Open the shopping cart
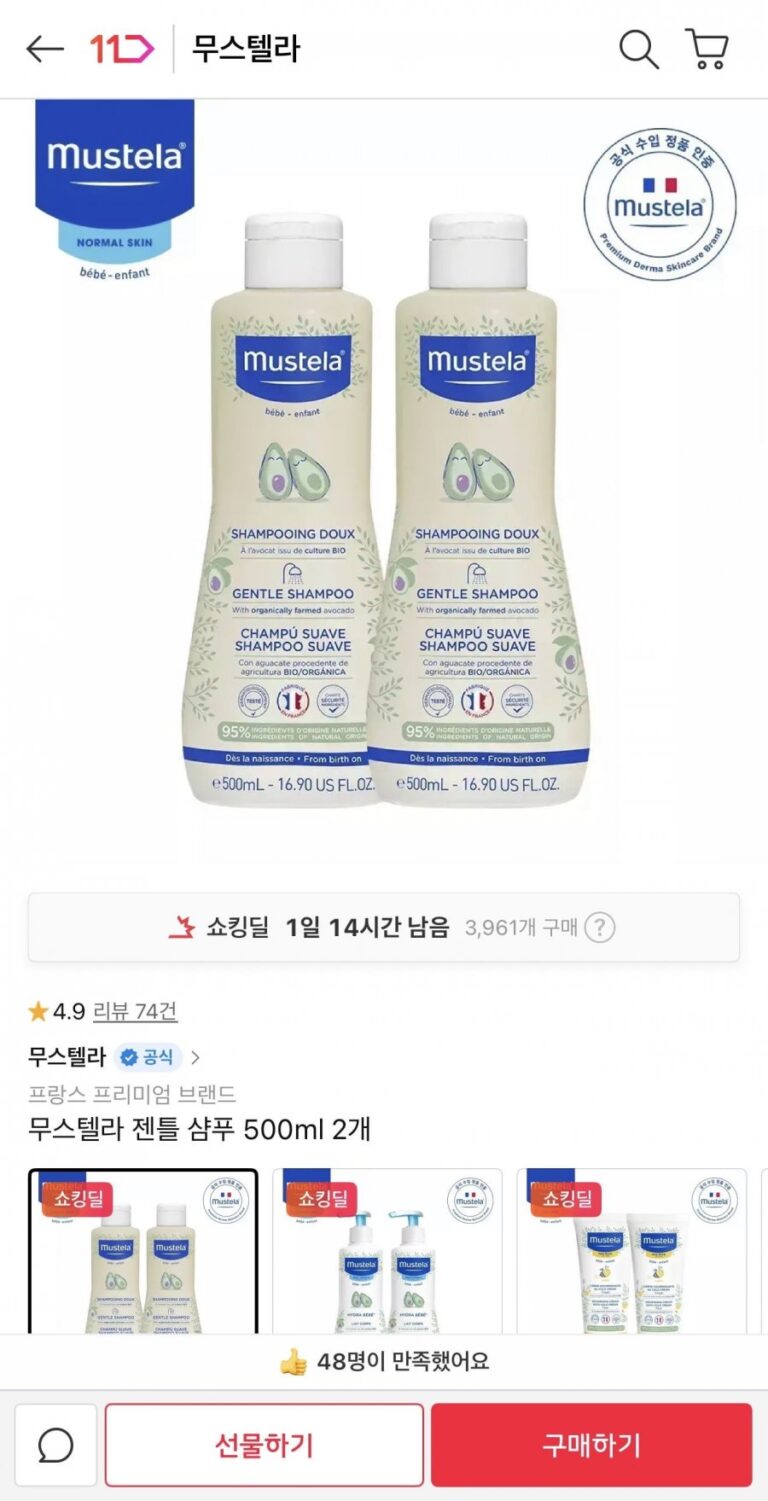This screenshot has width=768, height=1501. (706, 48)
